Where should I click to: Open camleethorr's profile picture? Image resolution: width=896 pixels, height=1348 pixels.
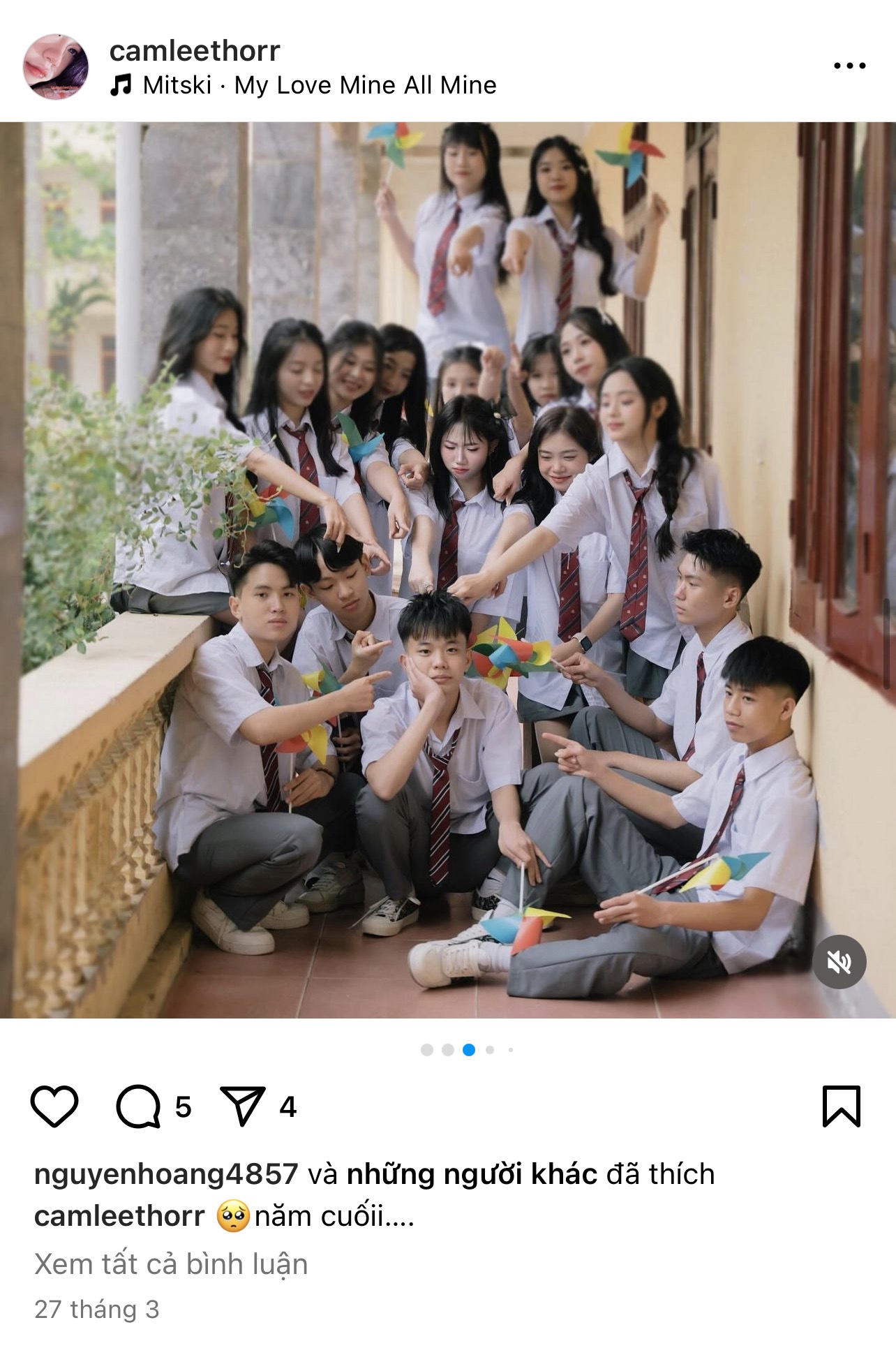[56, 67]
